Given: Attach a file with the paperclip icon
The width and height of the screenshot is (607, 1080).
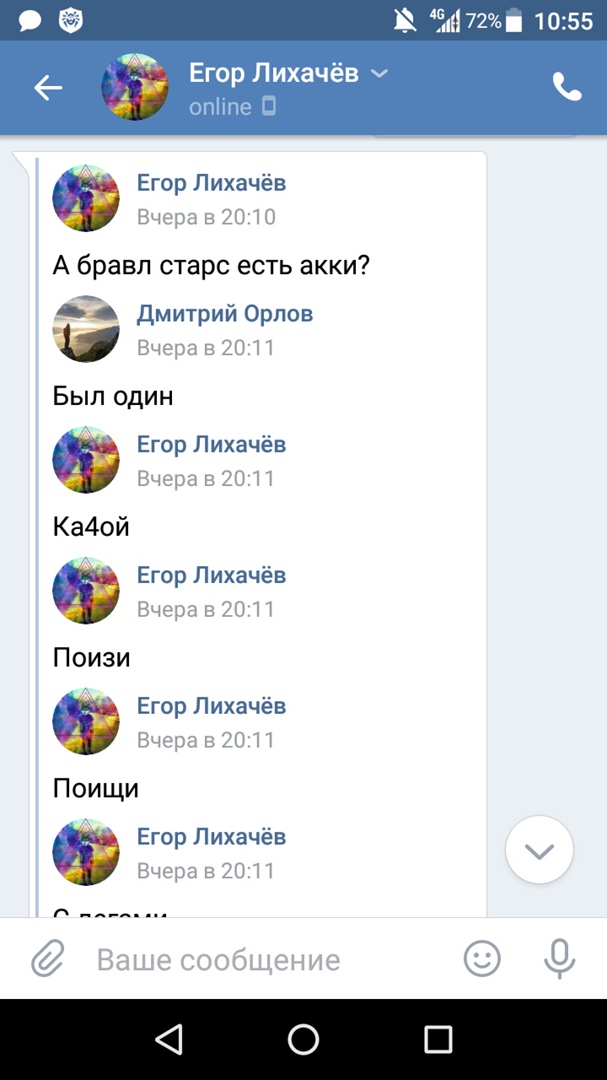Looking at the screenshot, I should click(48, 960).
